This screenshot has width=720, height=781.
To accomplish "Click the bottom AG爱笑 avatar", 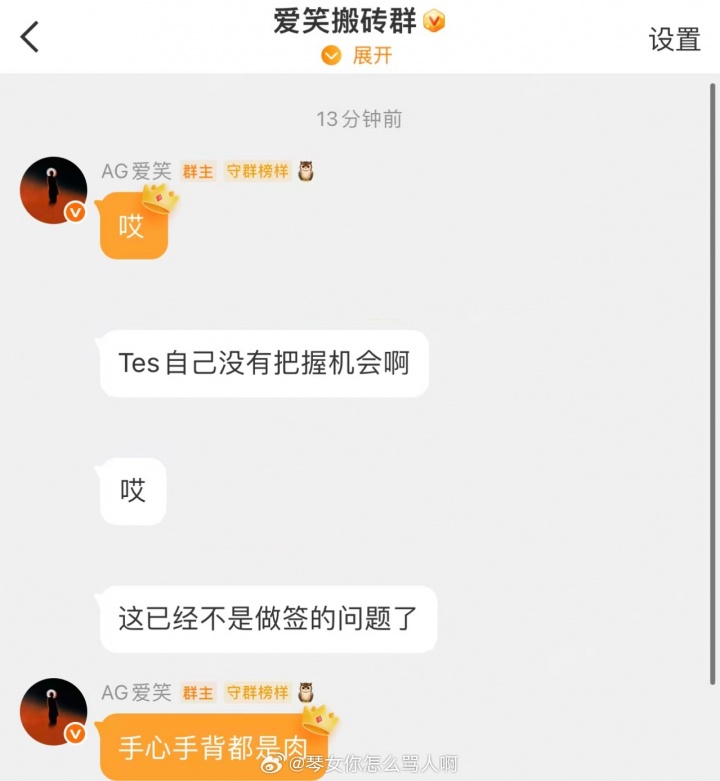I will (54, 710).
